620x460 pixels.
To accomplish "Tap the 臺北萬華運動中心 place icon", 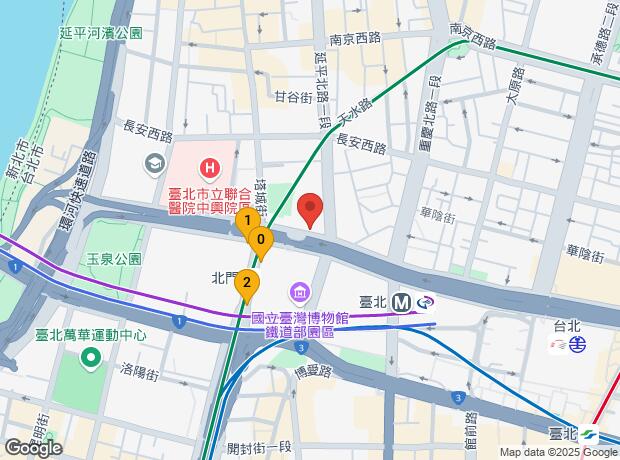I will coord(91,356).
